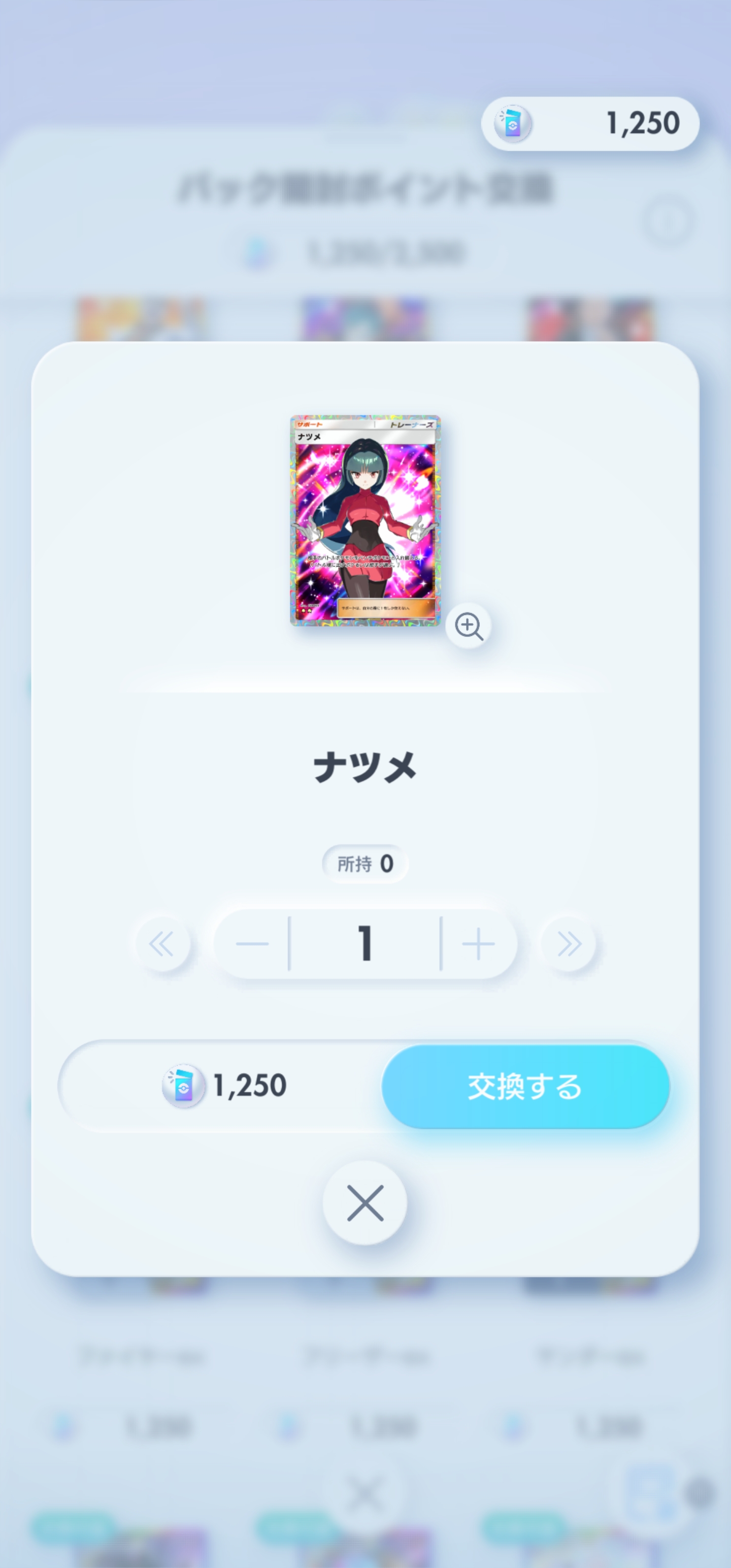The width and height of the screenshot is (731, 1568).
Task: Close the ナツメ exchange dialog
Action: click(364, 1203)
